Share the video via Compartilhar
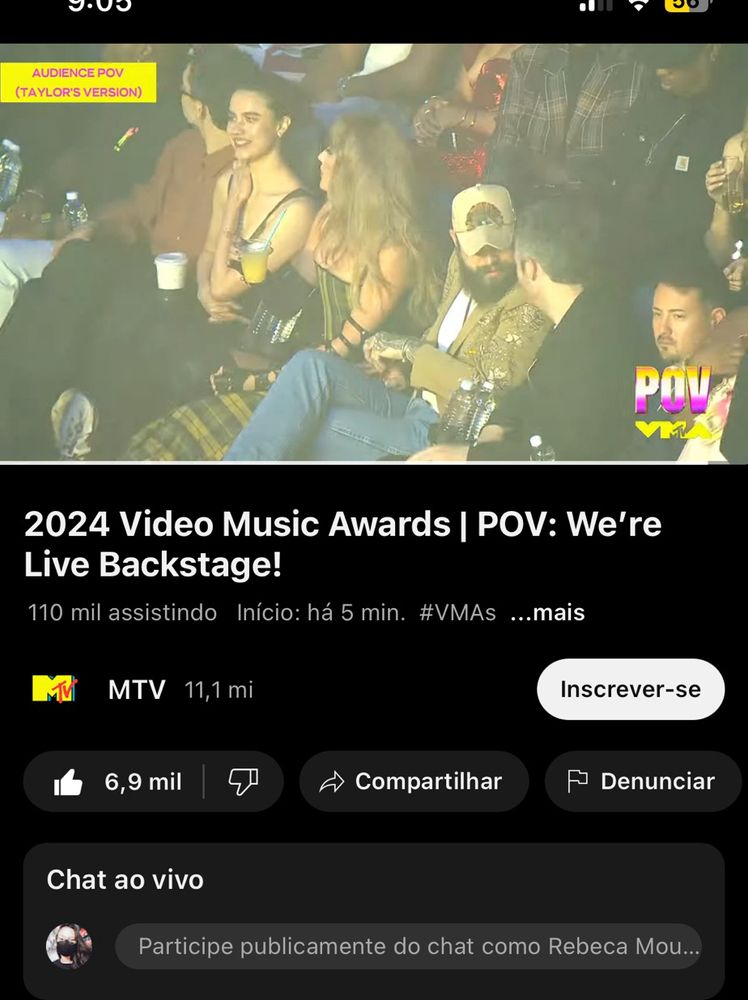The height and width of the screenshot is (1000, 748). click(413, 781)
